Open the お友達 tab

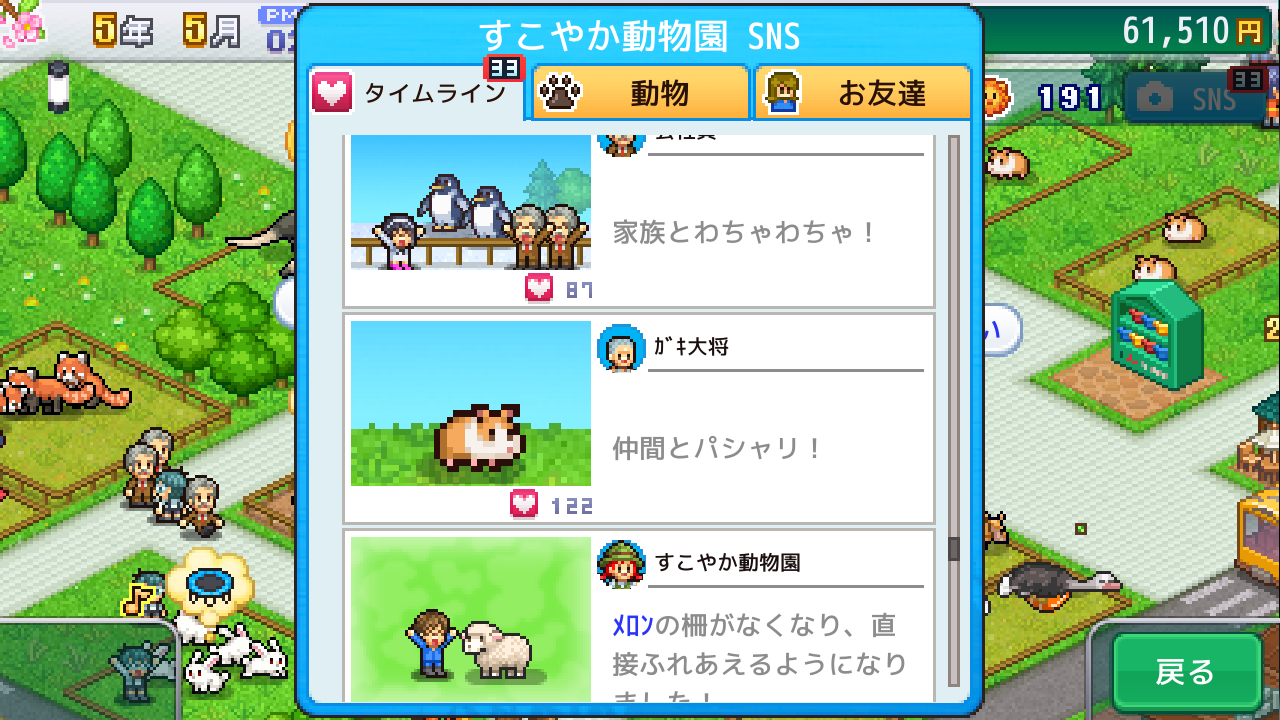coord(862,93)
